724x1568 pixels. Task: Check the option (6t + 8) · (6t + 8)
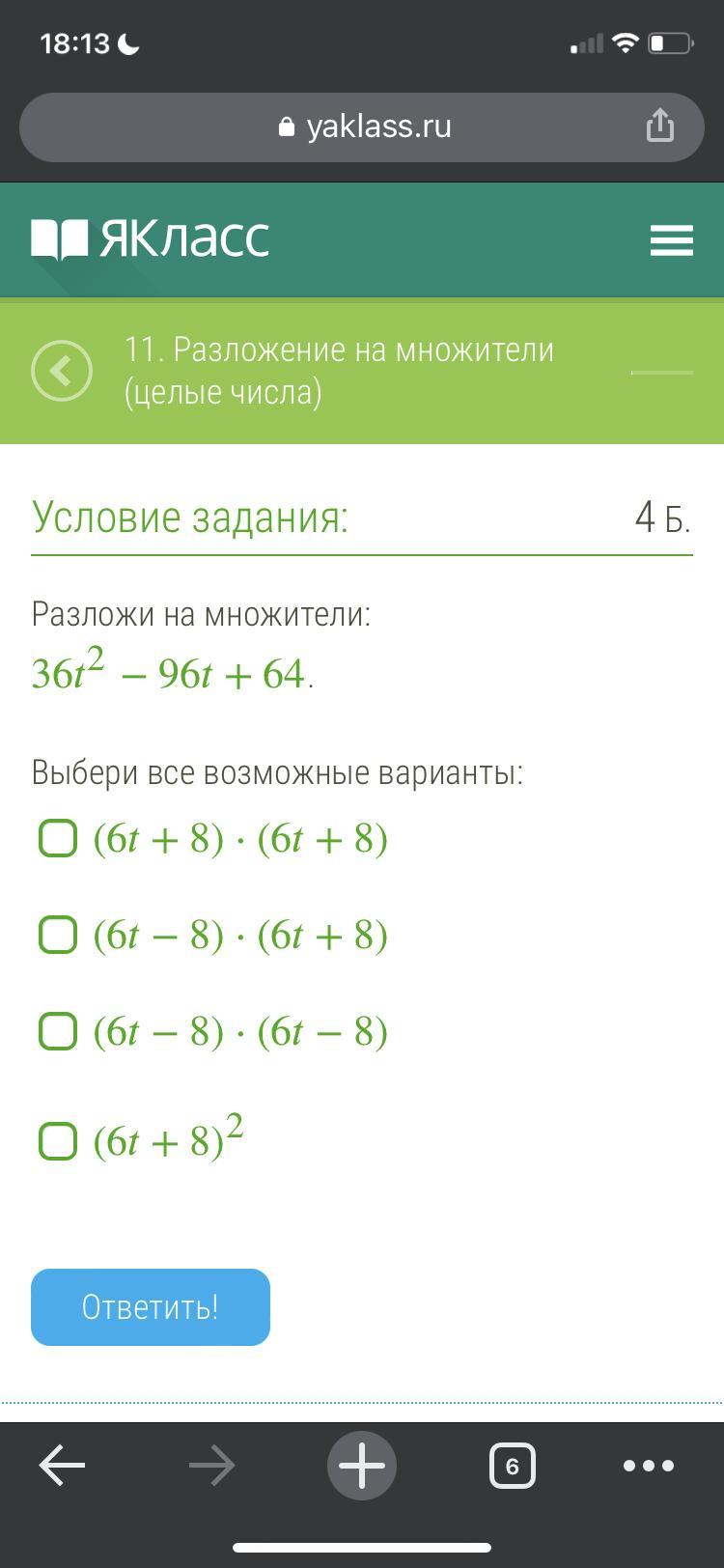58,838
